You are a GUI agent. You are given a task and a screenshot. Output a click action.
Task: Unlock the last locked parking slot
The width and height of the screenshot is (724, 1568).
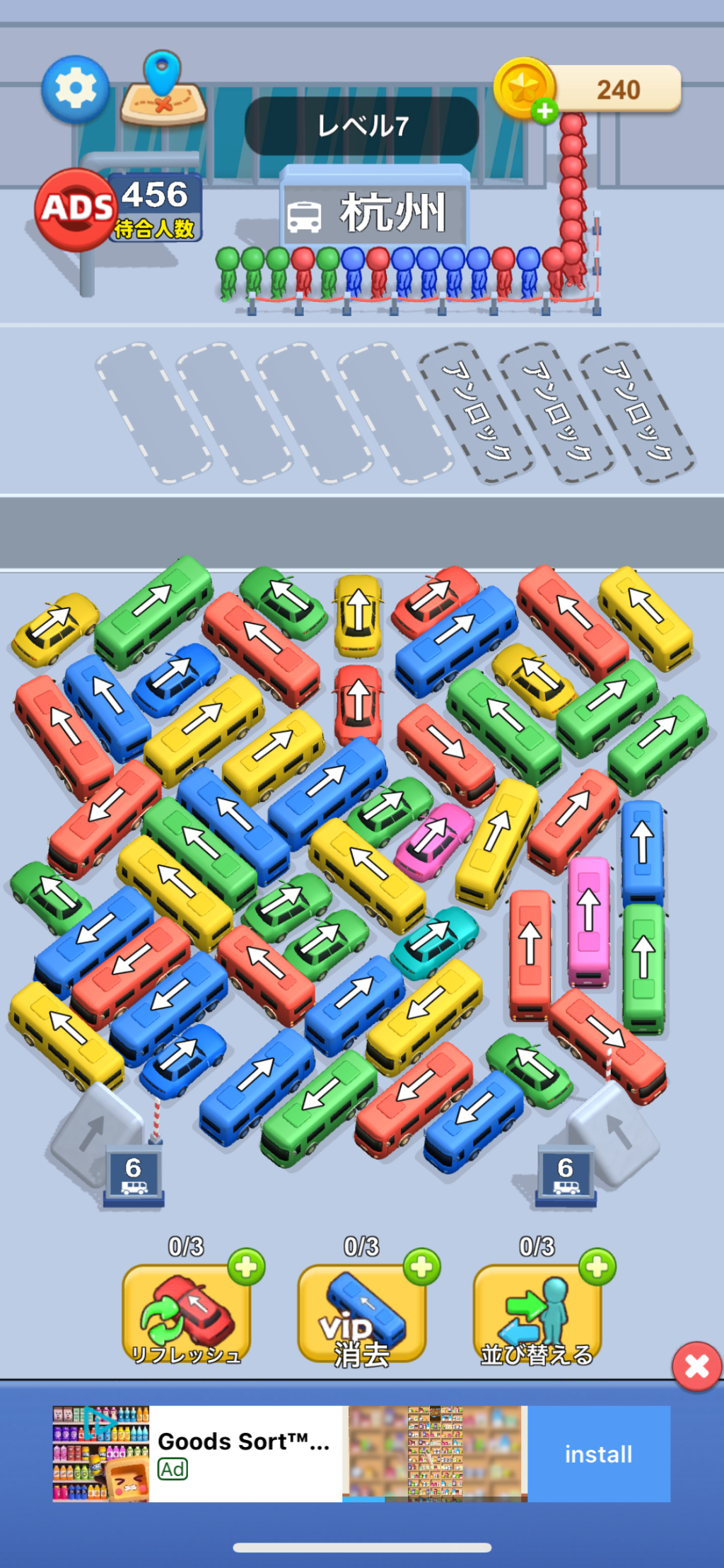pos(637,412)
